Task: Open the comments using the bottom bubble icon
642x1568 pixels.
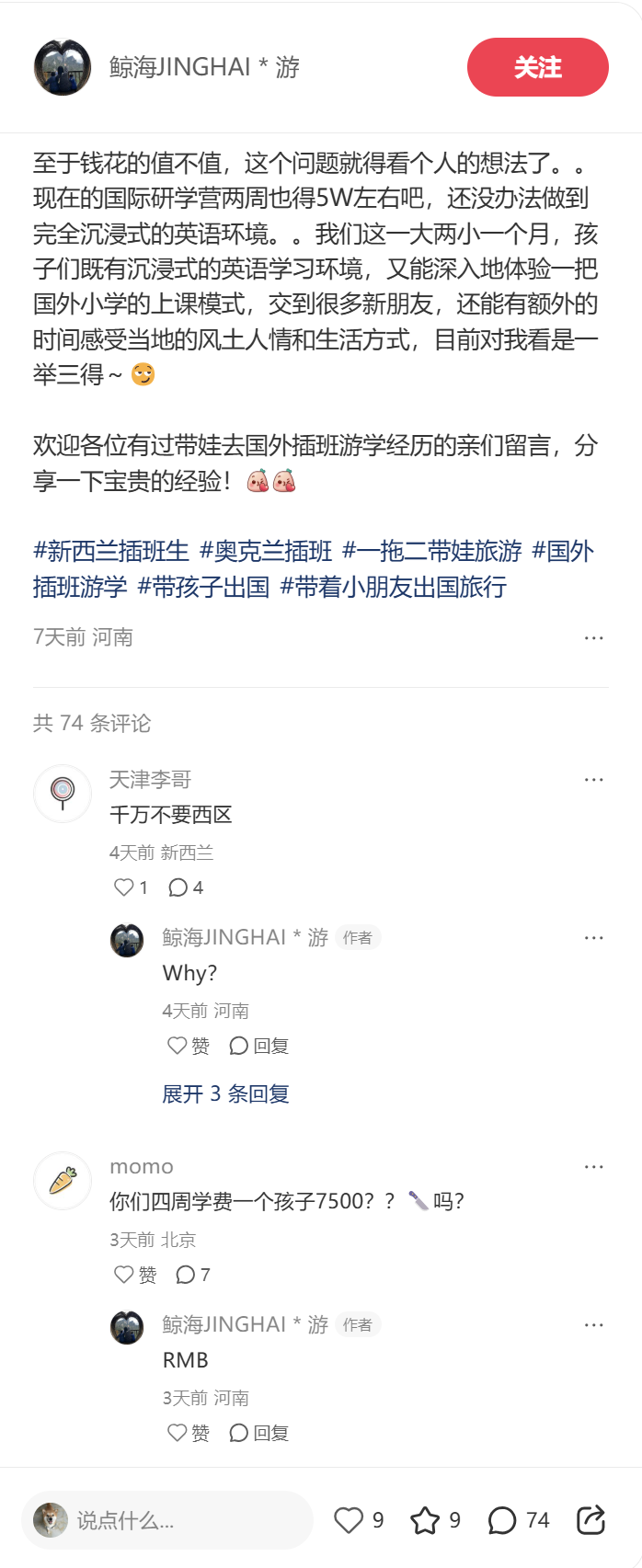Action: [502, 1520]
